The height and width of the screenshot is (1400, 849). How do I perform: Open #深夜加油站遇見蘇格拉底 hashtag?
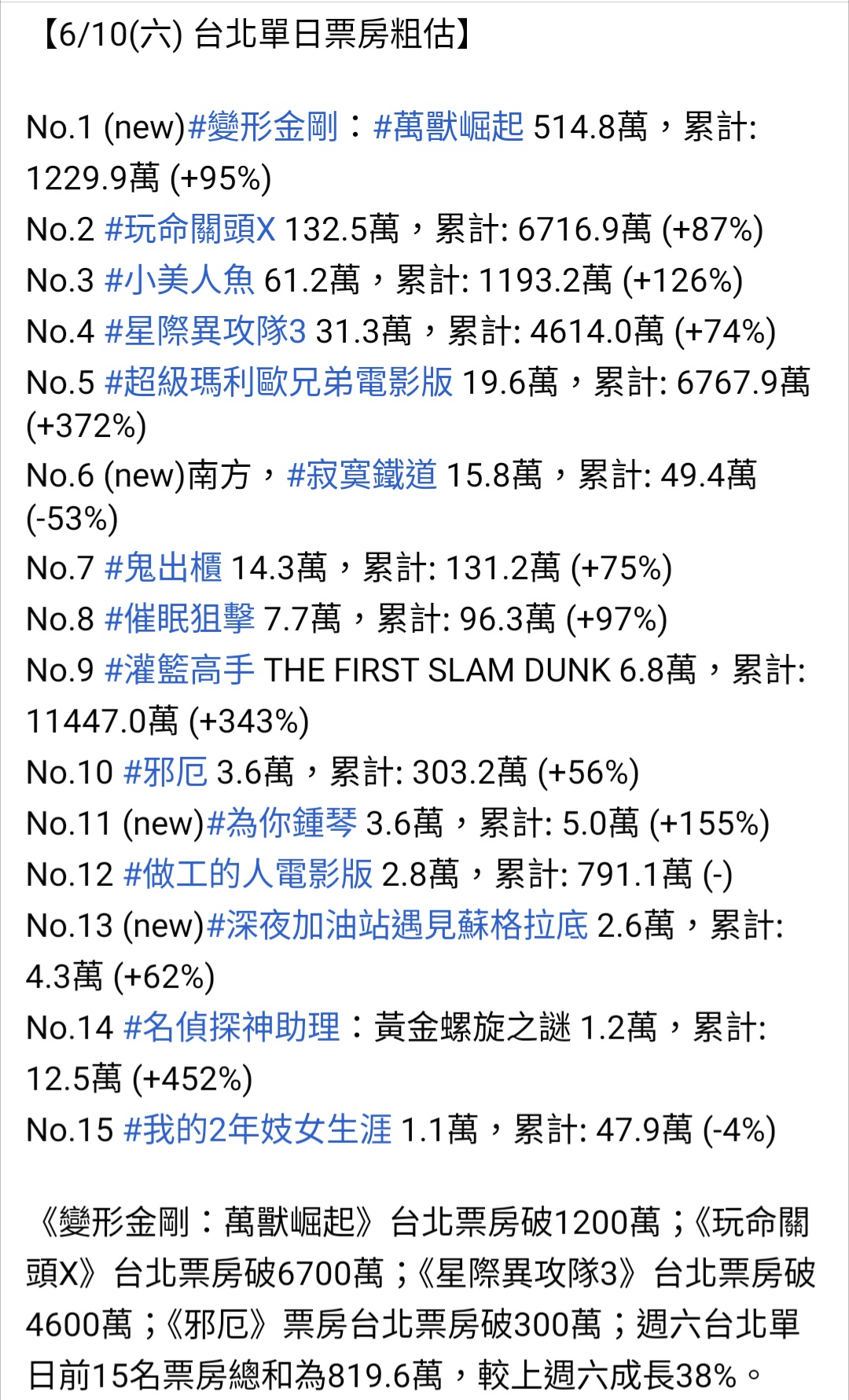[x=397, y=926]
